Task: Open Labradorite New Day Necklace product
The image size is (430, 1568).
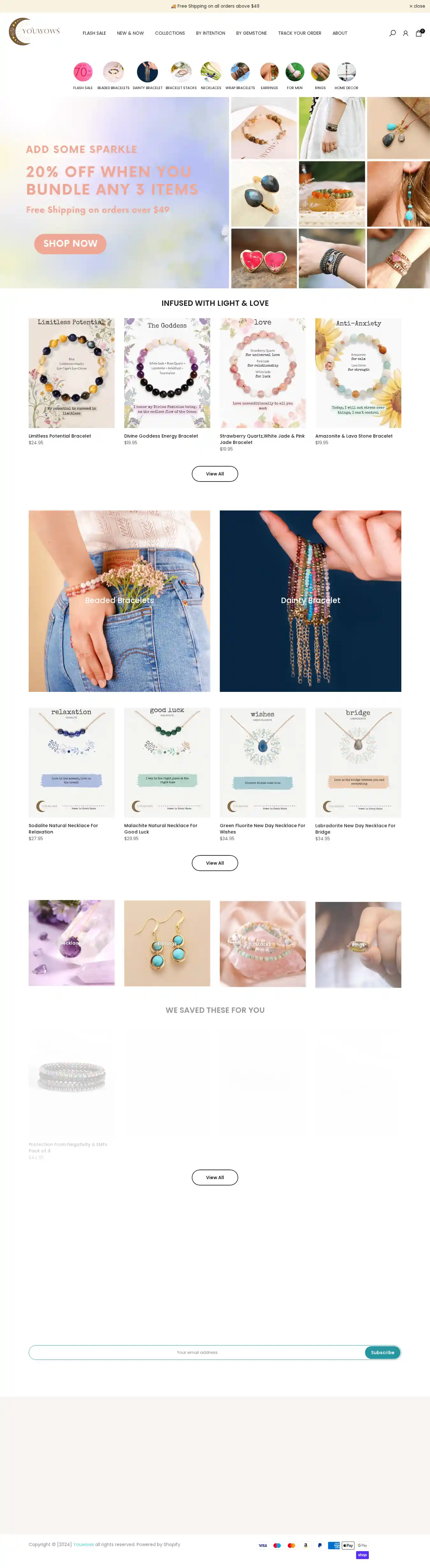Action: tap(358, 763)
